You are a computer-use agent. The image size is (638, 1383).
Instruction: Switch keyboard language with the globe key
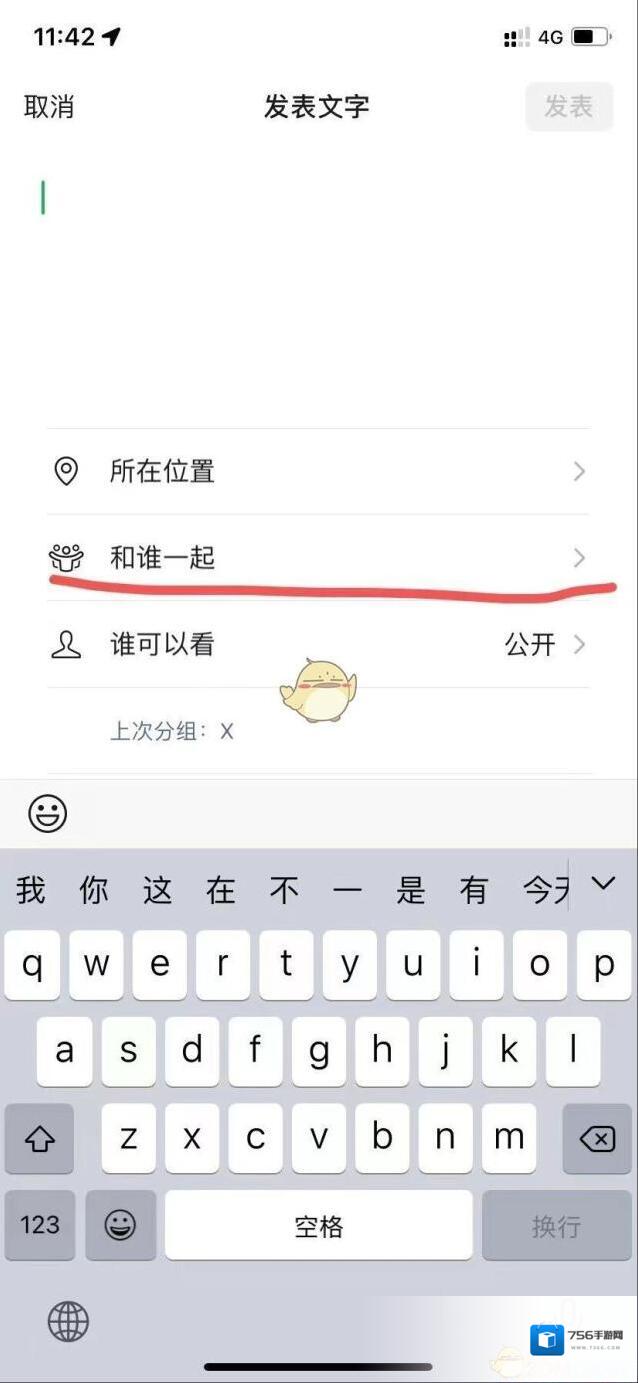[68, 1322]
